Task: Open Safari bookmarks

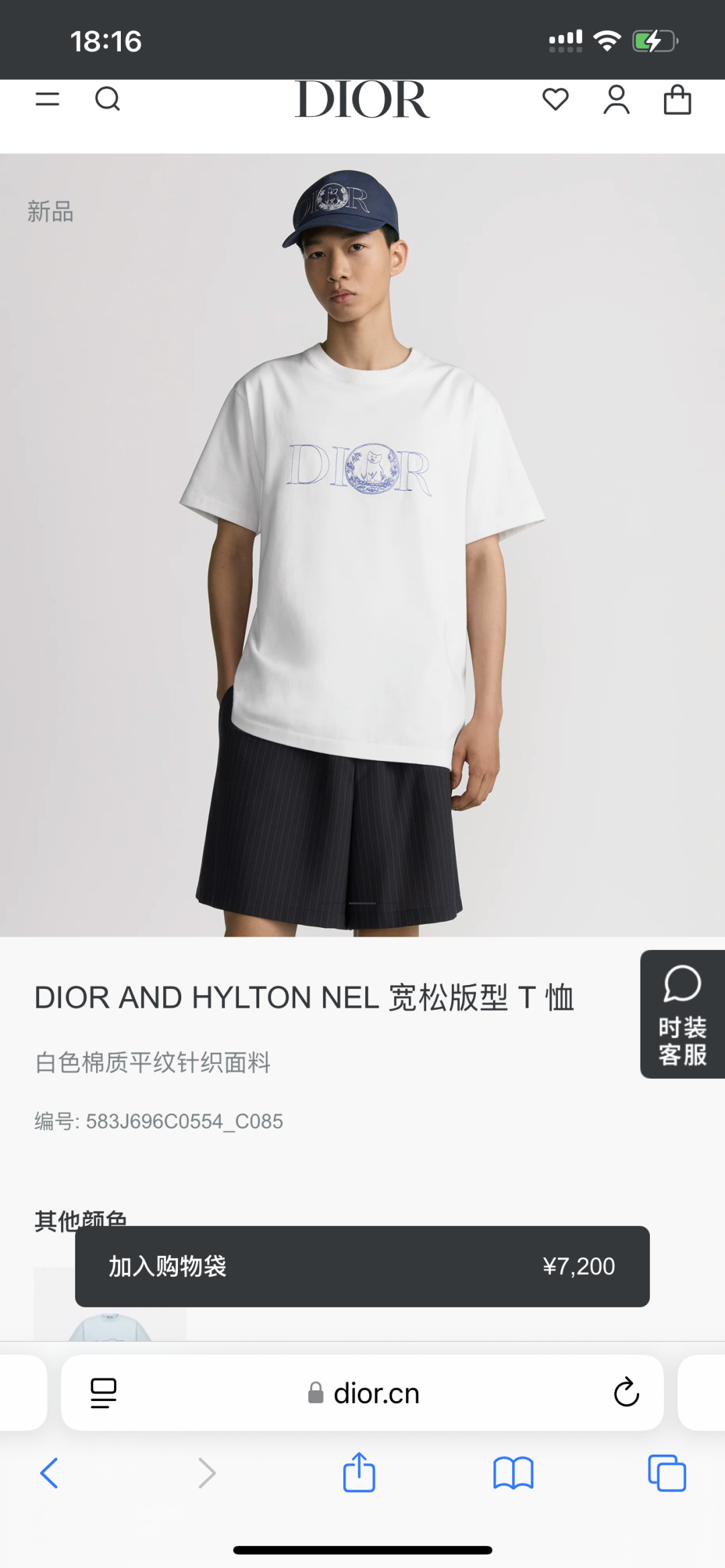Action: [513, 1473]
